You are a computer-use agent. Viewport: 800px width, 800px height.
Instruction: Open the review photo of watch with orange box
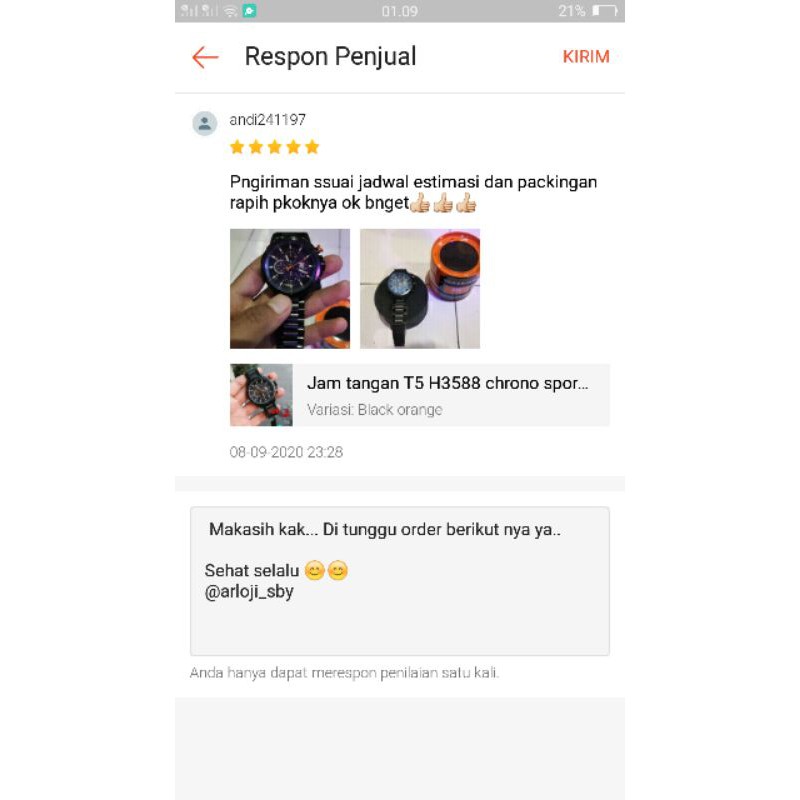point(420,289)
